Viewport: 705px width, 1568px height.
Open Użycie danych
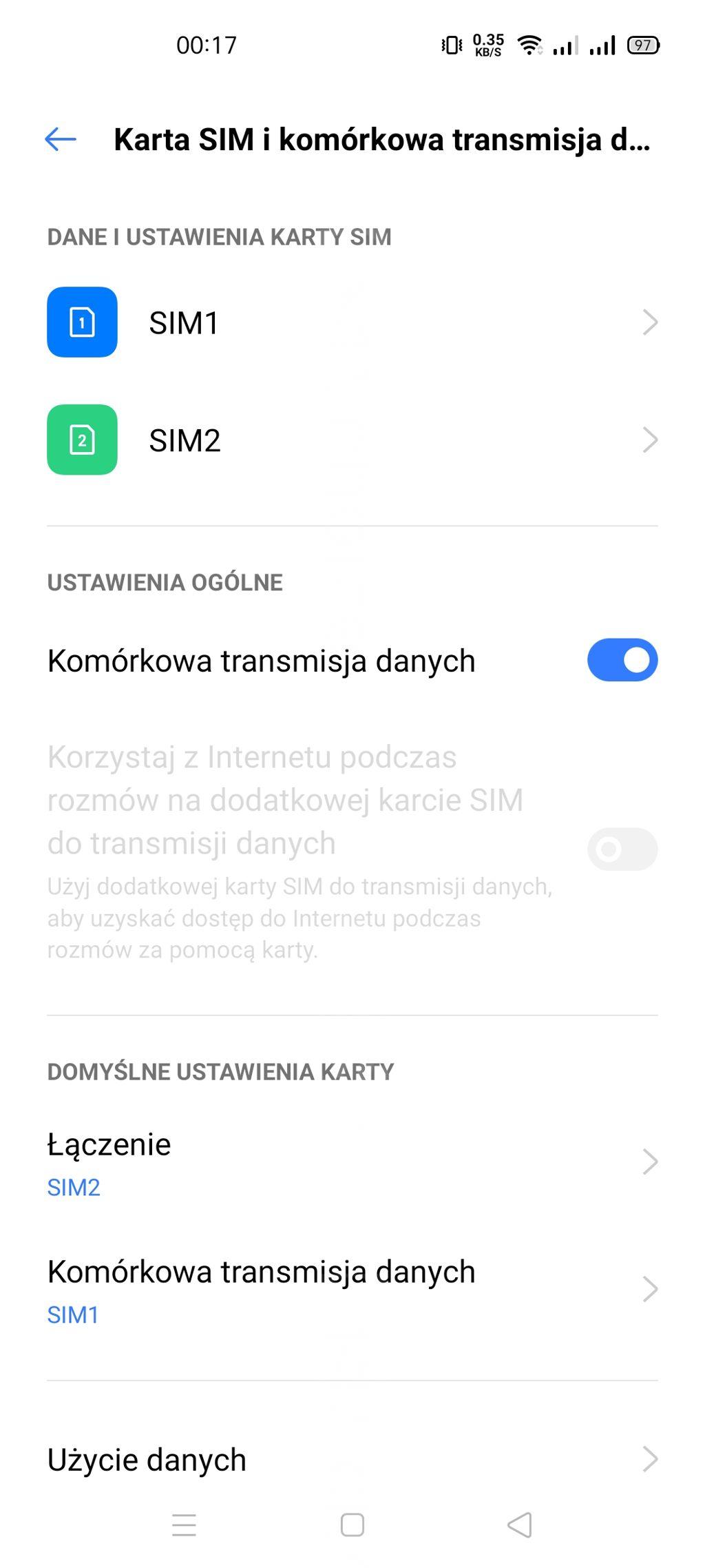(352, 1459)
